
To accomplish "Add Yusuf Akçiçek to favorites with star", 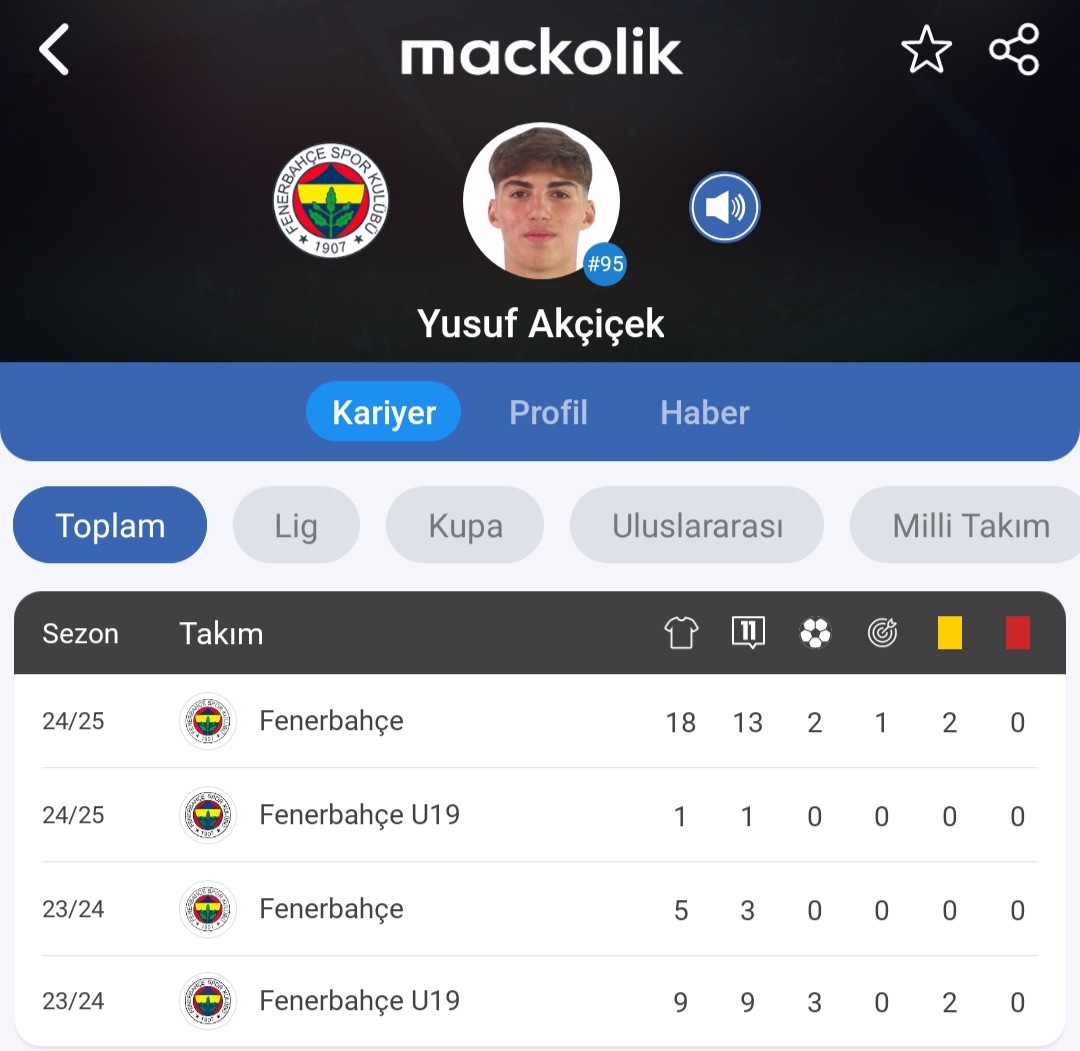I will (x=925, y=50).
